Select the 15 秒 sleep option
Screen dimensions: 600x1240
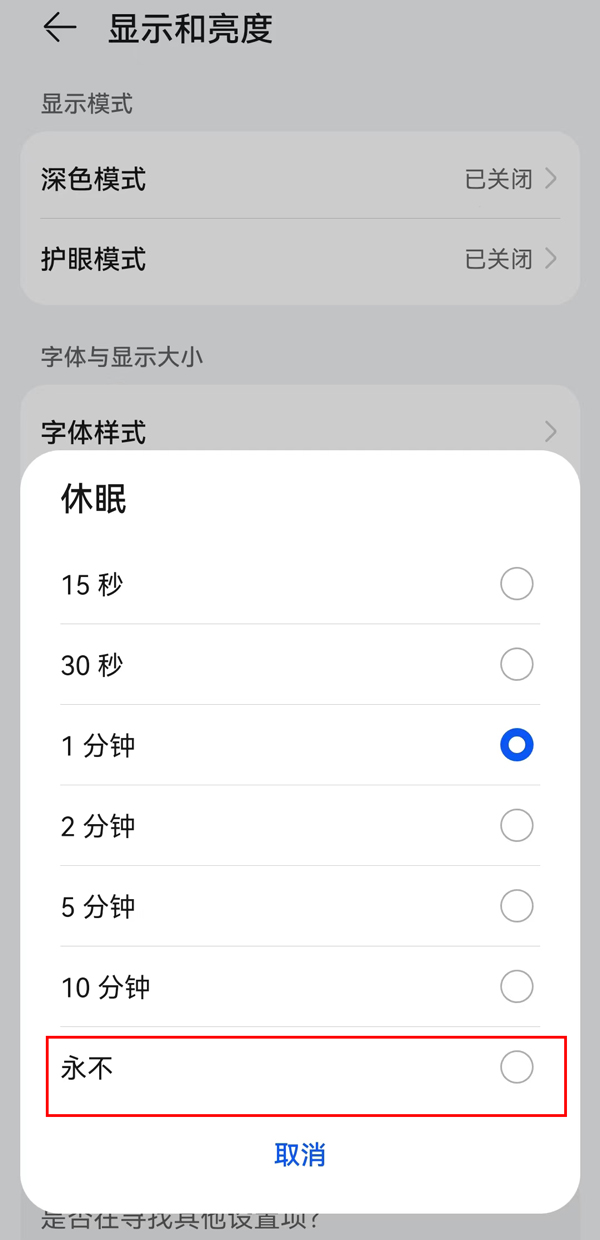[300, 584]
